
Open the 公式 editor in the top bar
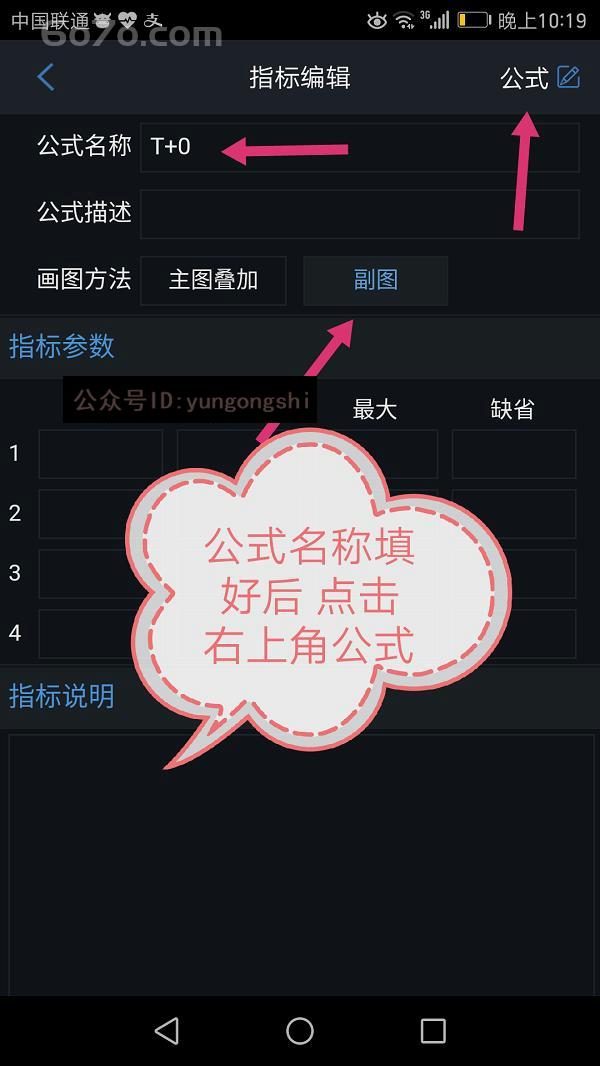coord(539,78)
